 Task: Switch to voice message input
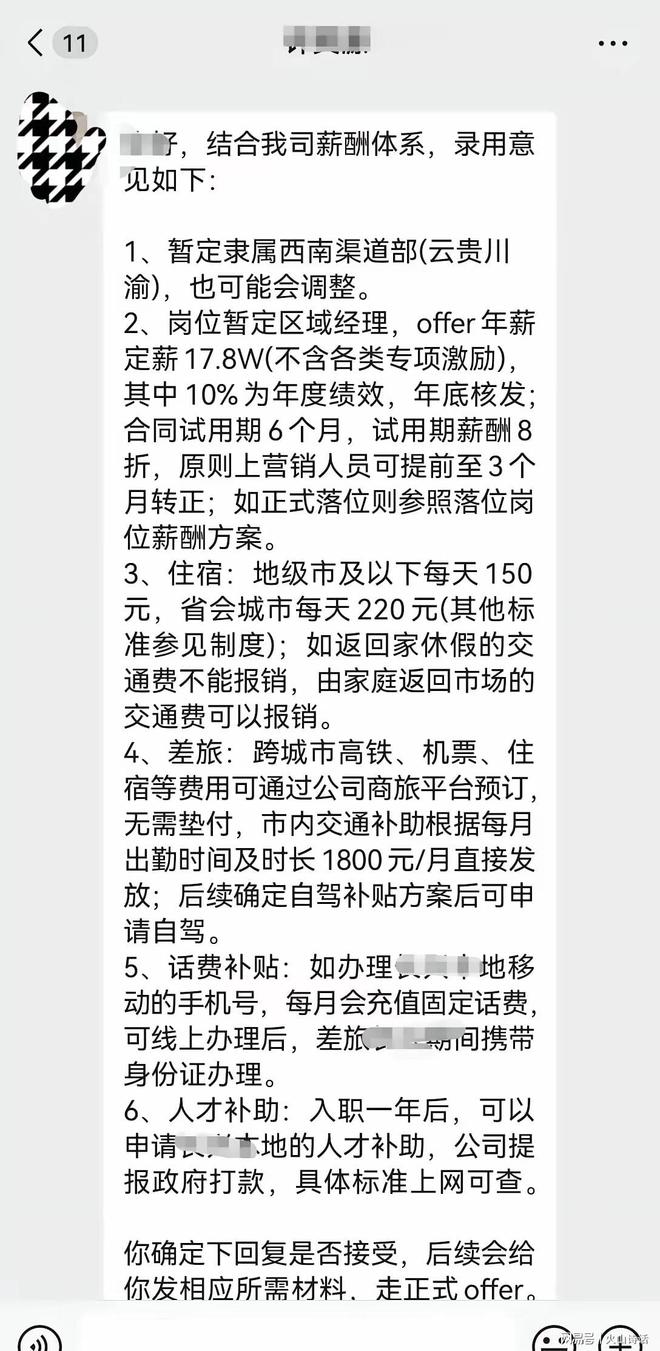(40, 1339)
